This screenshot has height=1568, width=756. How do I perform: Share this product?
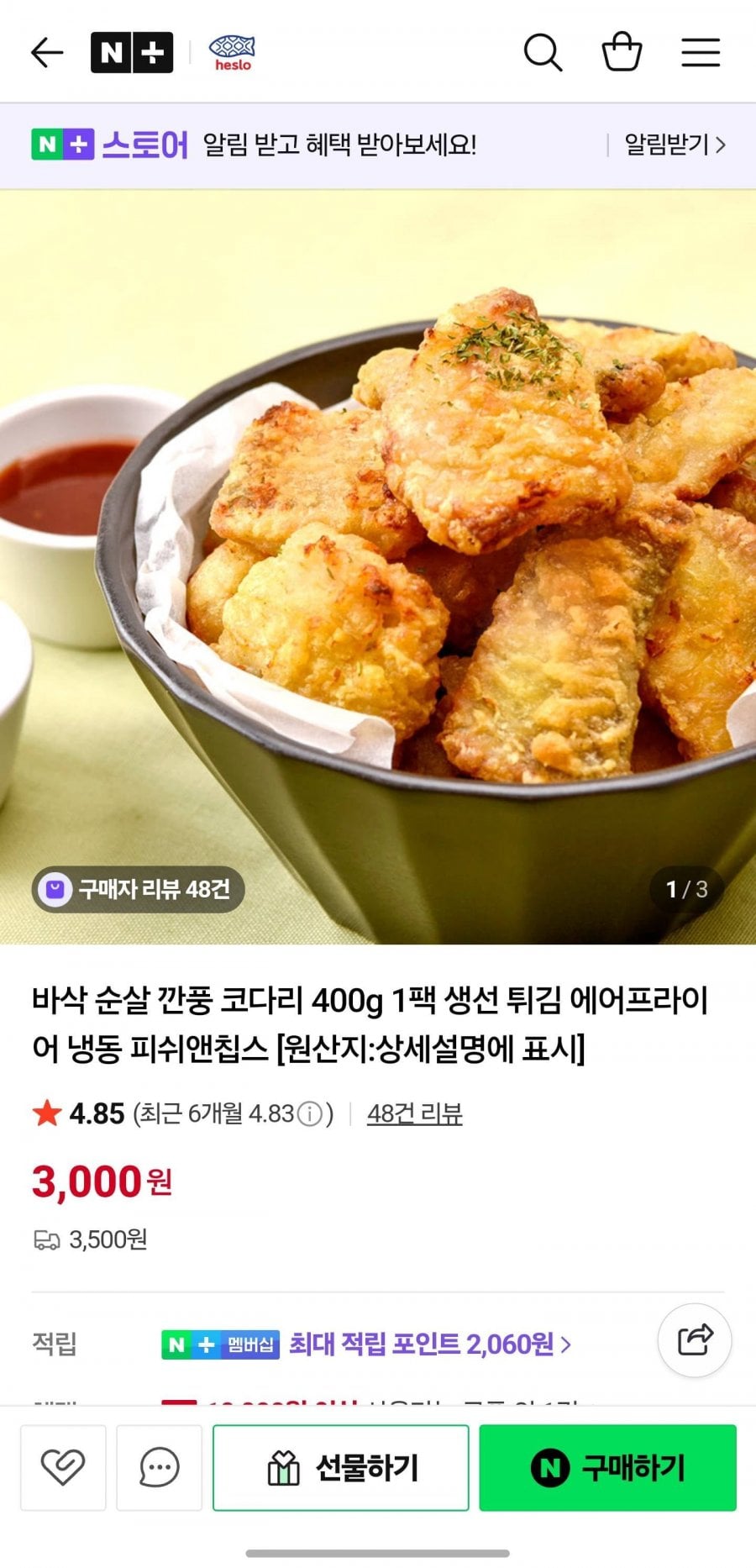point(695,1339)
